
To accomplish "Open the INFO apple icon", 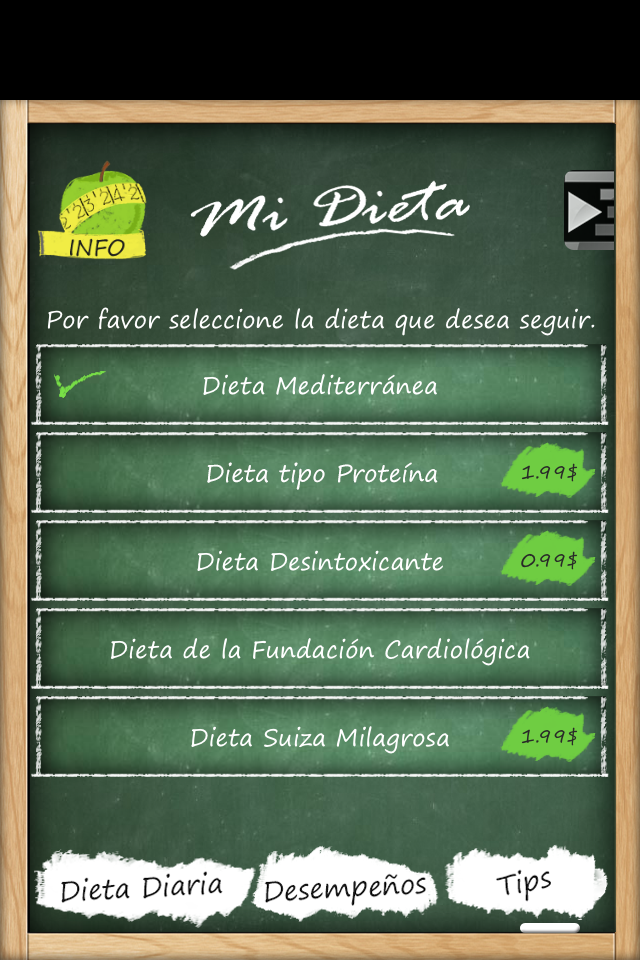I will [92, 212].
